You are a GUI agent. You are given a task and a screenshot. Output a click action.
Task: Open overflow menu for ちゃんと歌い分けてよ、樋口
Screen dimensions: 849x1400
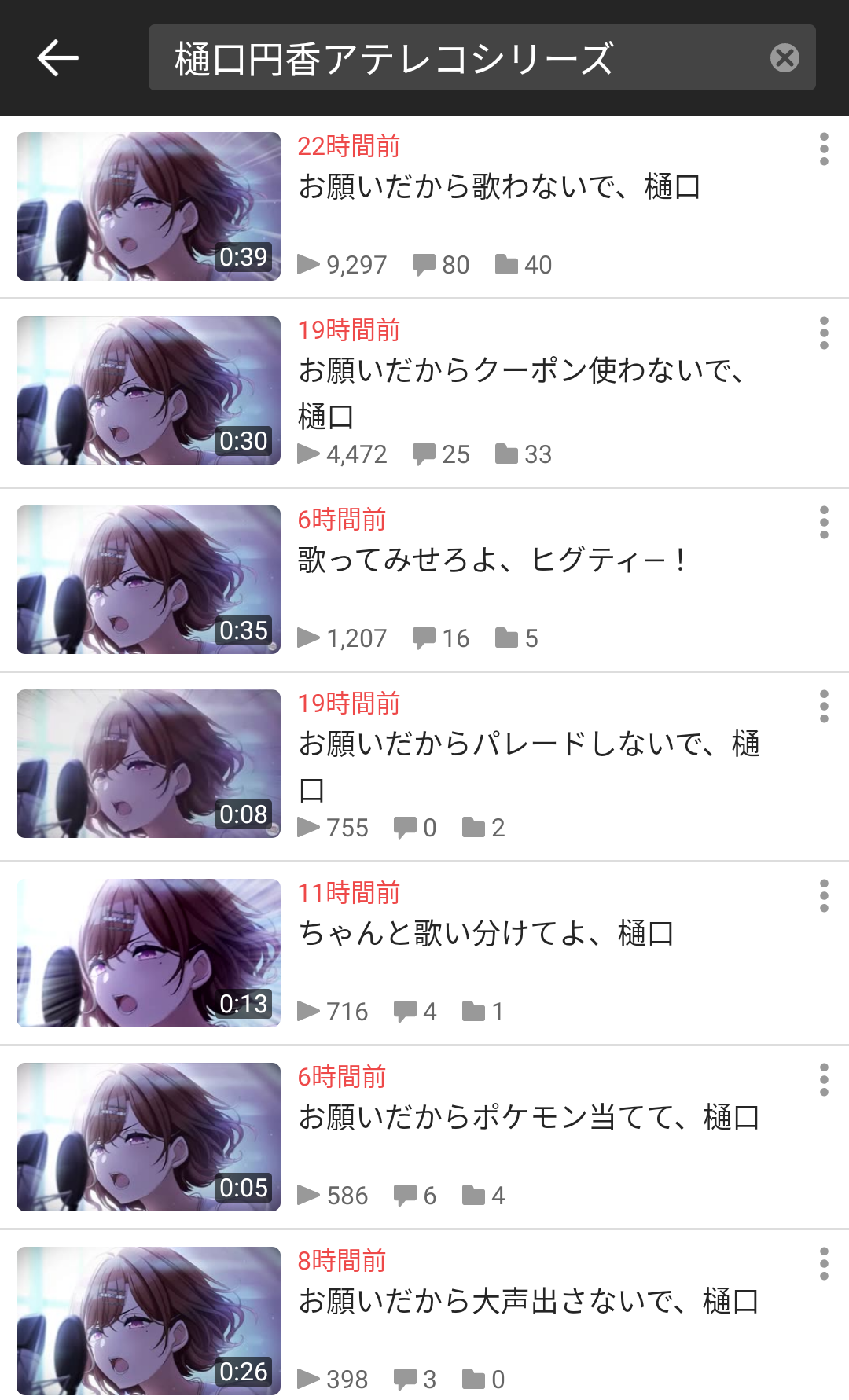(824, 896)
